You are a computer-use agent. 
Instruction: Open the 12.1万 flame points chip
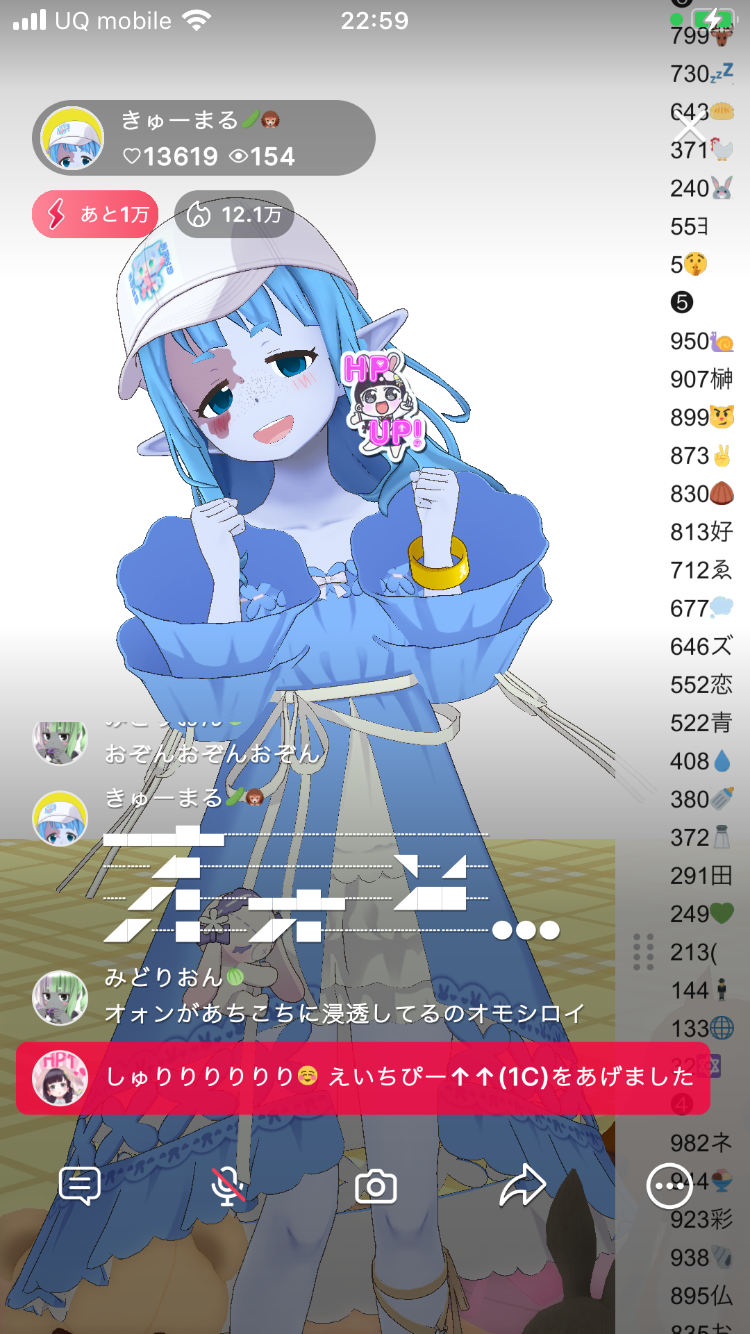pyautogui.click(x=234, y=214)
